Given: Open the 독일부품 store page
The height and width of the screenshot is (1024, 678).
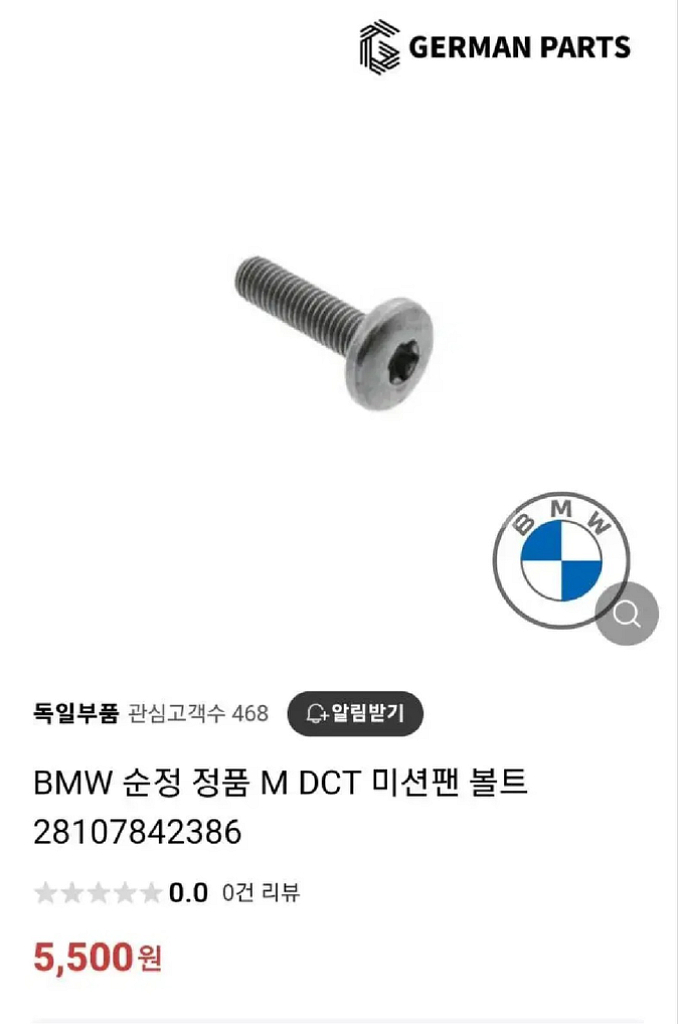Looking at the screenshot, I should pos(76,713).
